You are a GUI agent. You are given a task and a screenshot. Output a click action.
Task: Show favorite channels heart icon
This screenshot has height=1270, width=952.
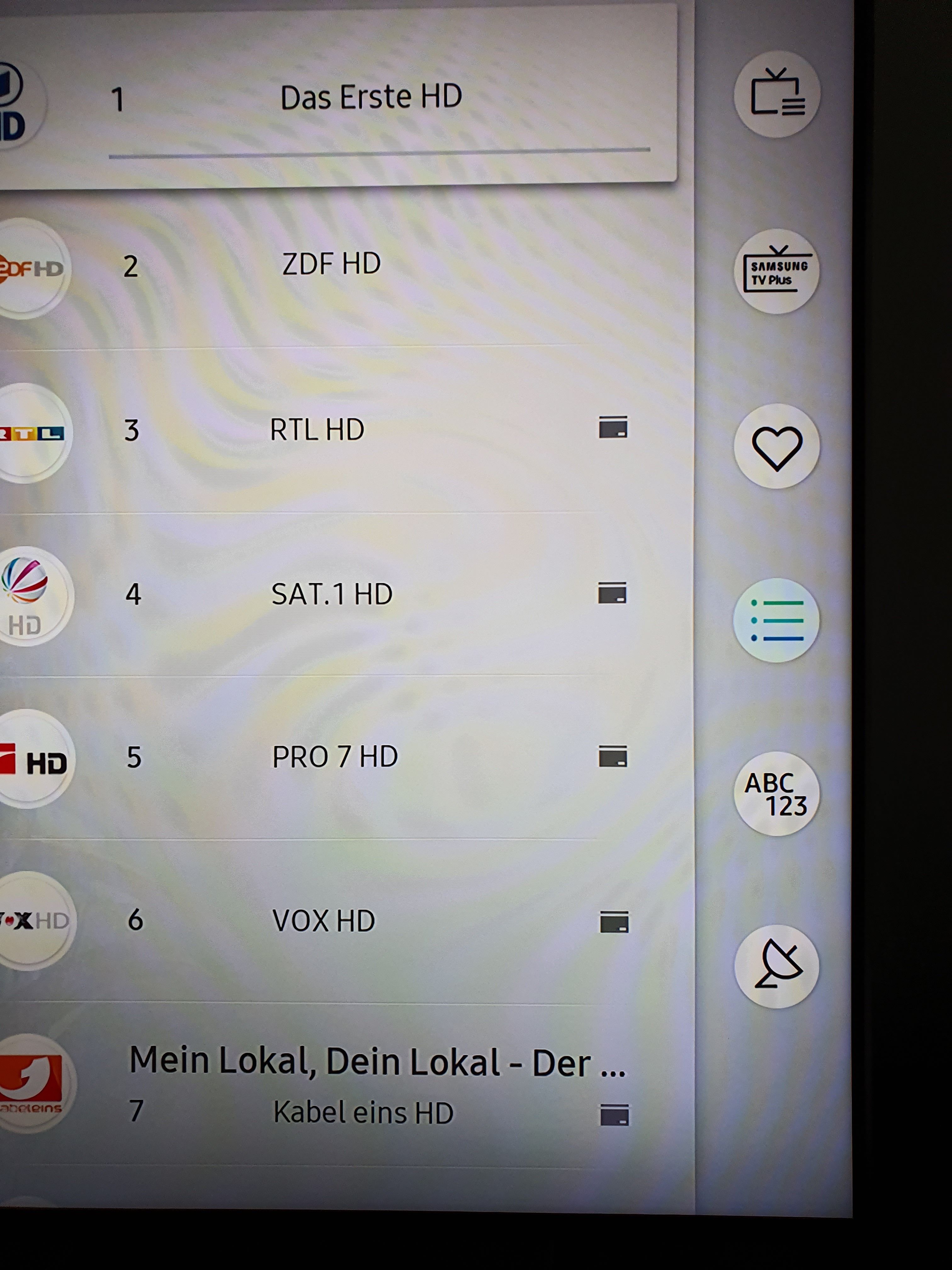coord(777,447)
